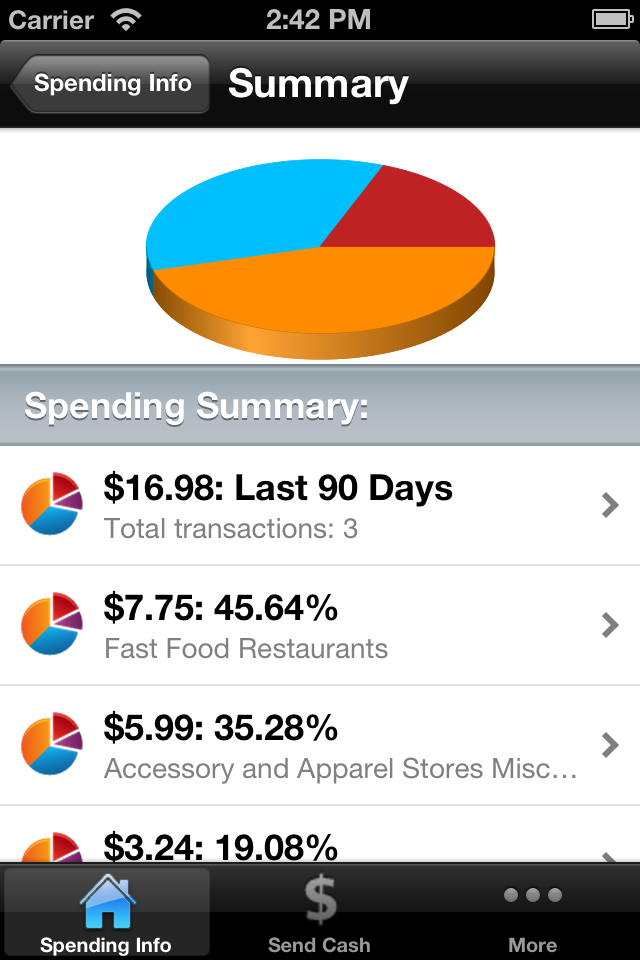The image size is (640, 960).
Task: Switch to the Send Cash tab
Action: coord(320,912)
